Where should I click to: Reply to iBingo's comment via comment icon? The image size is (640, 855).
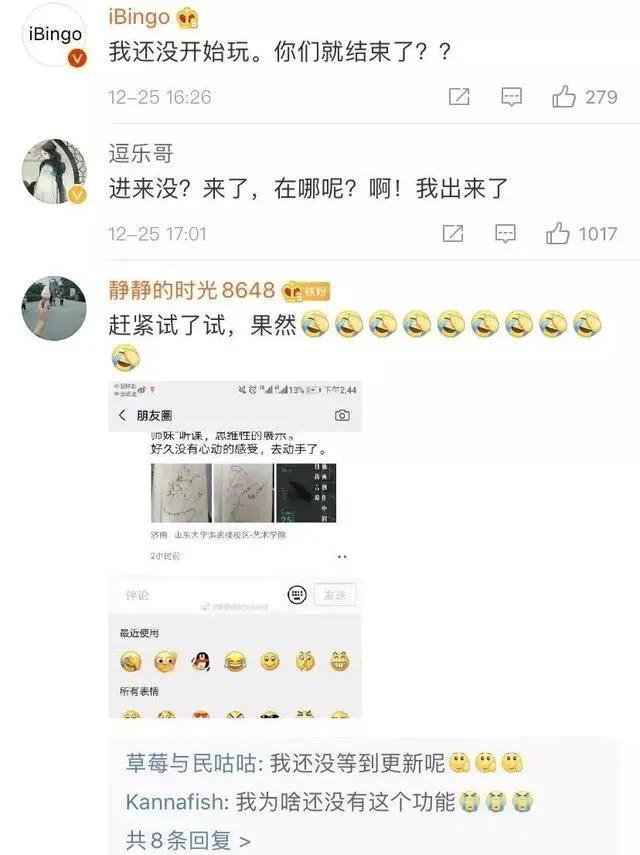(x=511, y=97)
